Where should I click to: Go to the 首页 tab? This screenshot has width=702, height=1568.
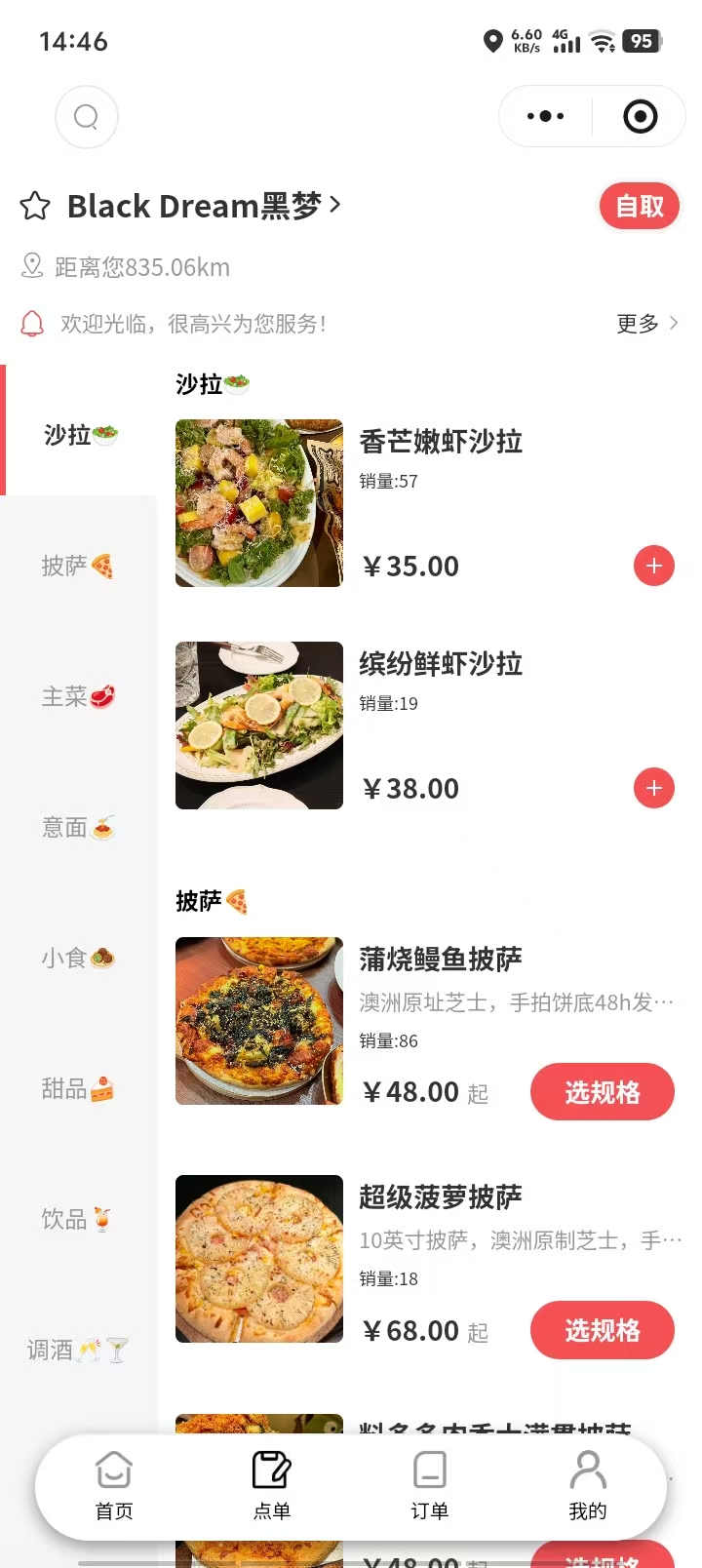114,1486
